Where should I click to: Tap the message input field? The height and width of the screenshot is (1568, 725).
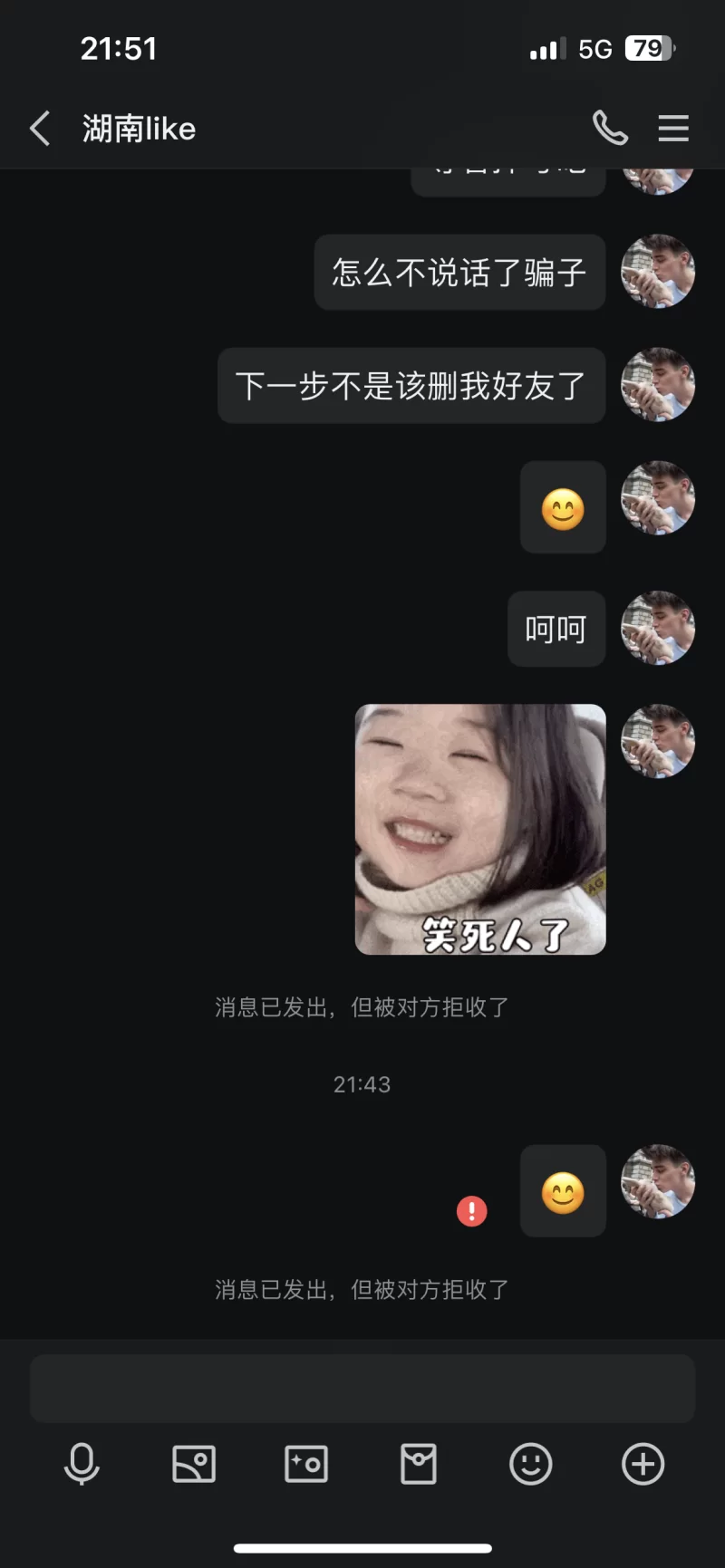[362, 1389]
